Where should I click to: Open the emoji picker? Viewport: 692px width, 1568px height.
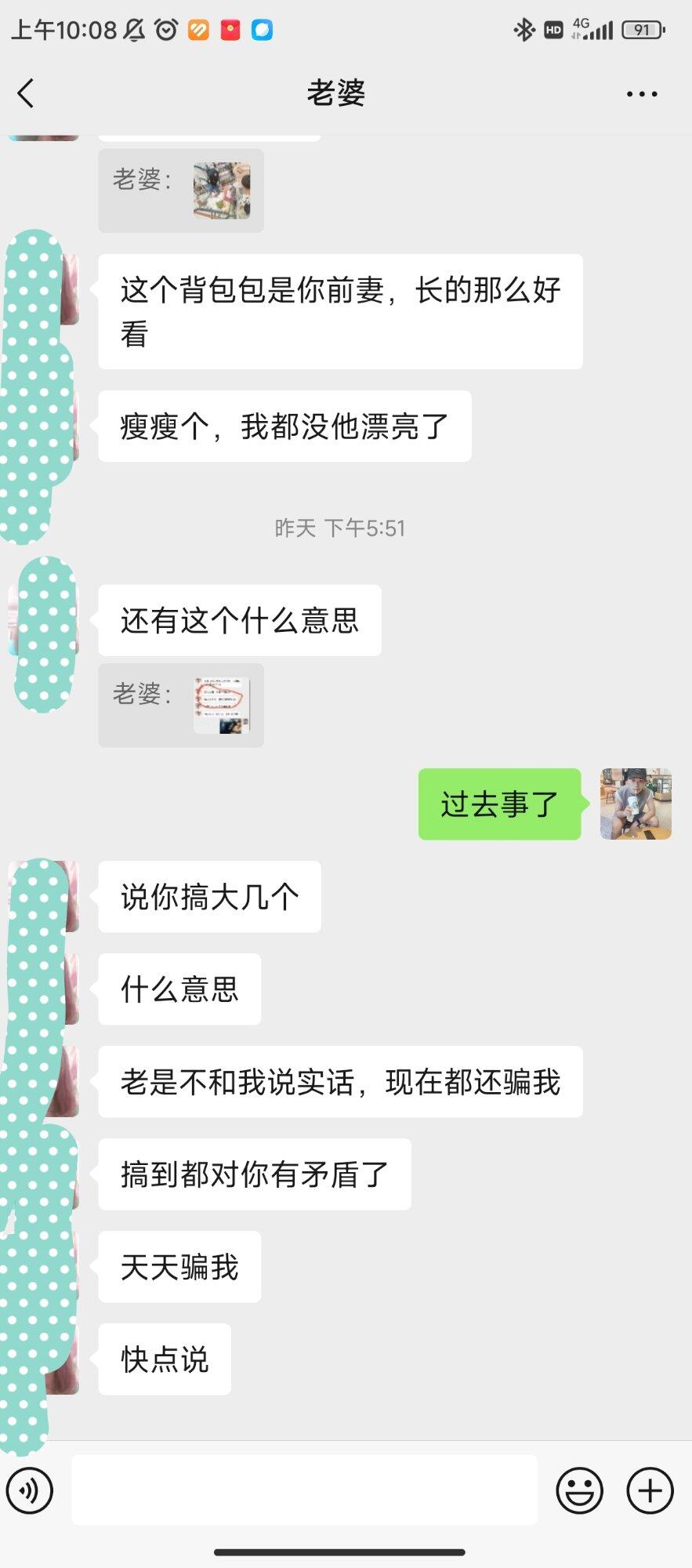(579, 1490)
